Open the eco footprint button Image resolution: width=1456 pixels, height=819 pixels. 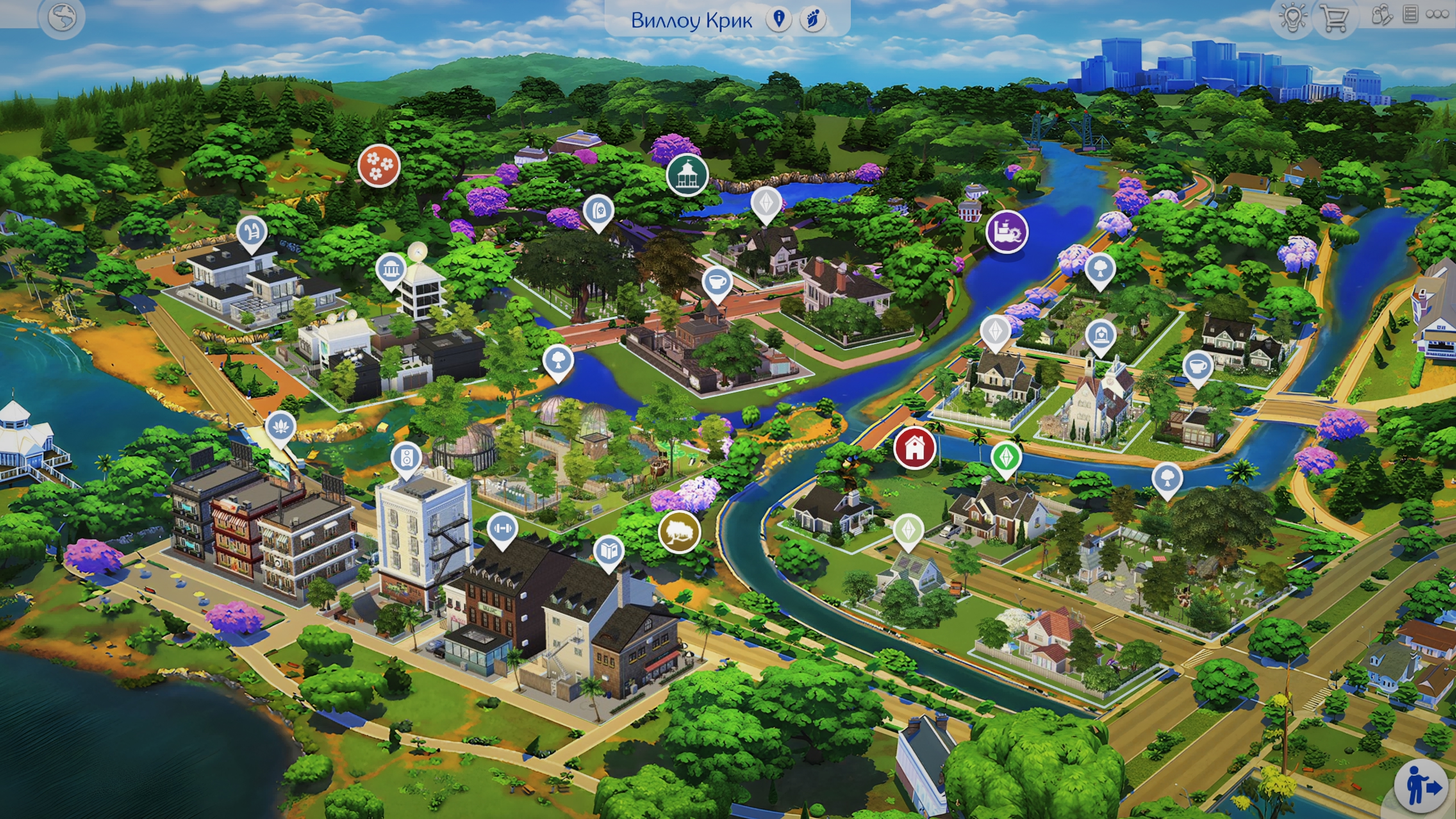click(x=812, y=20)
